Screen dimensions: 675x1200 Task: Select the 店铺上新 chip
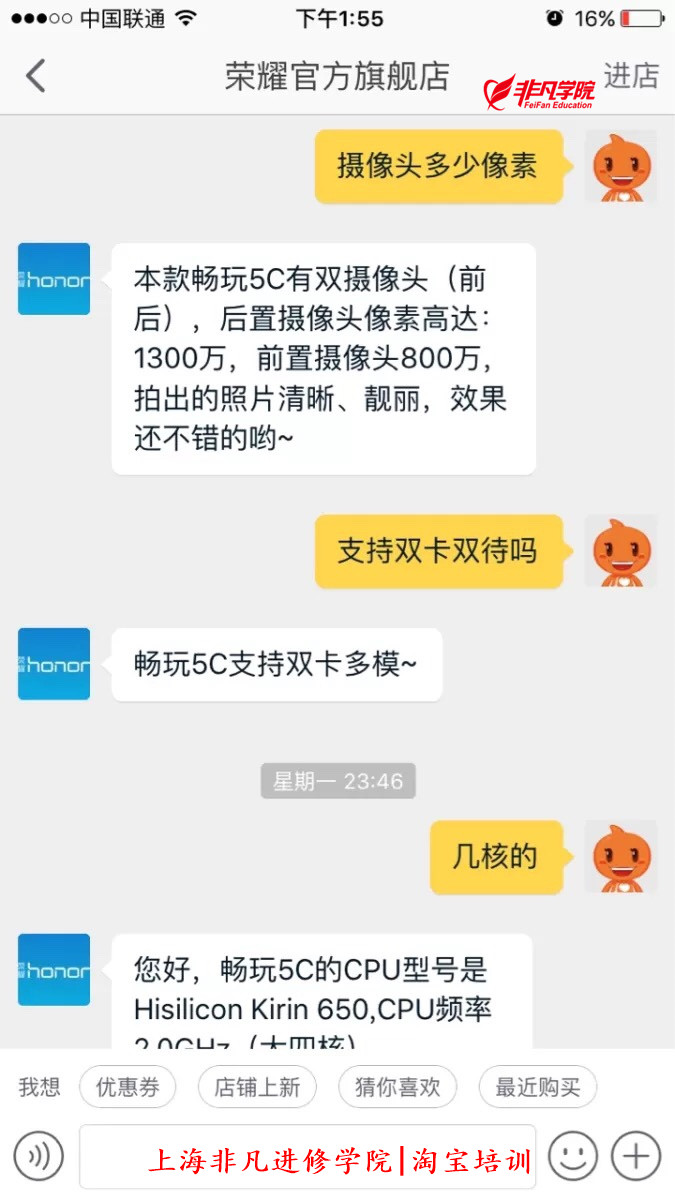tap(257, 1088)
